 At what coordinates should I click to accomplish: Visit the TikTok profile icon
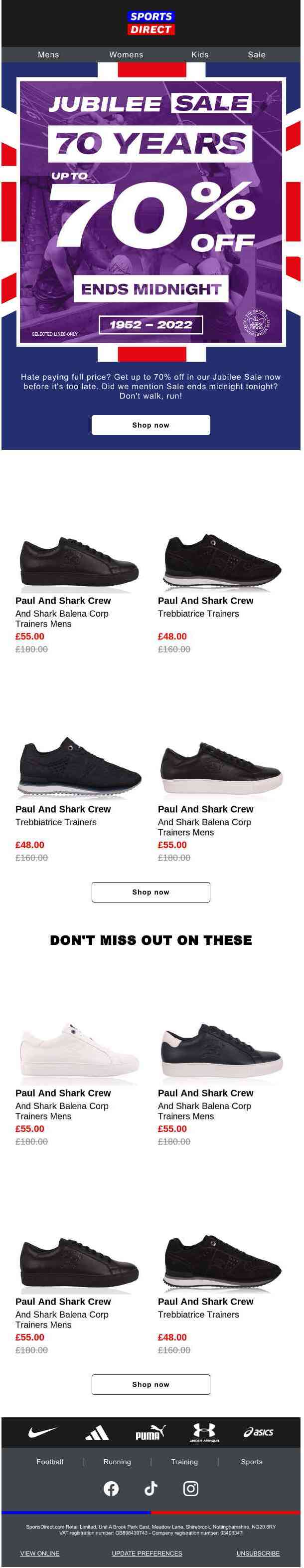tap(151, 1488)
